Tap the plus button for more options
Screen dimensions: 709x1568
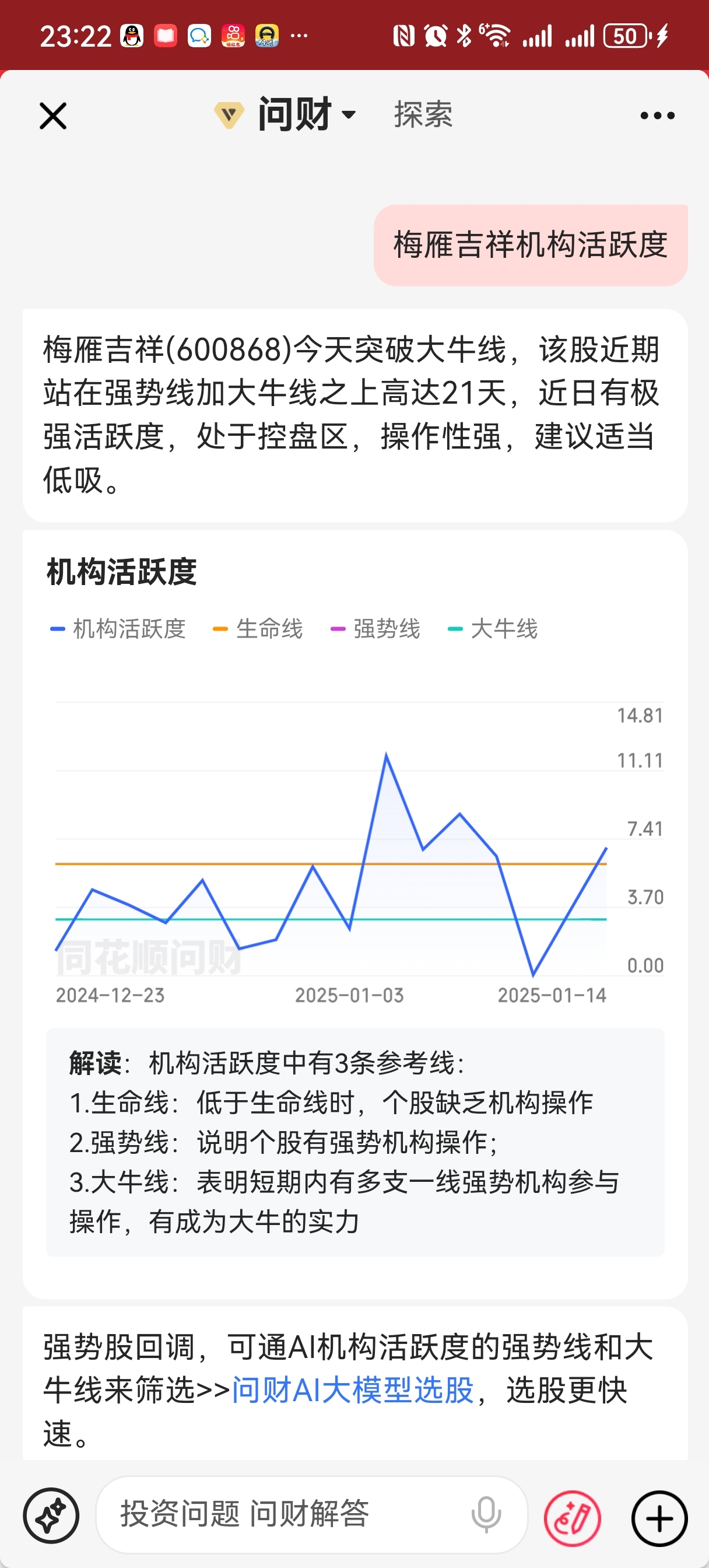point(659,1518)
